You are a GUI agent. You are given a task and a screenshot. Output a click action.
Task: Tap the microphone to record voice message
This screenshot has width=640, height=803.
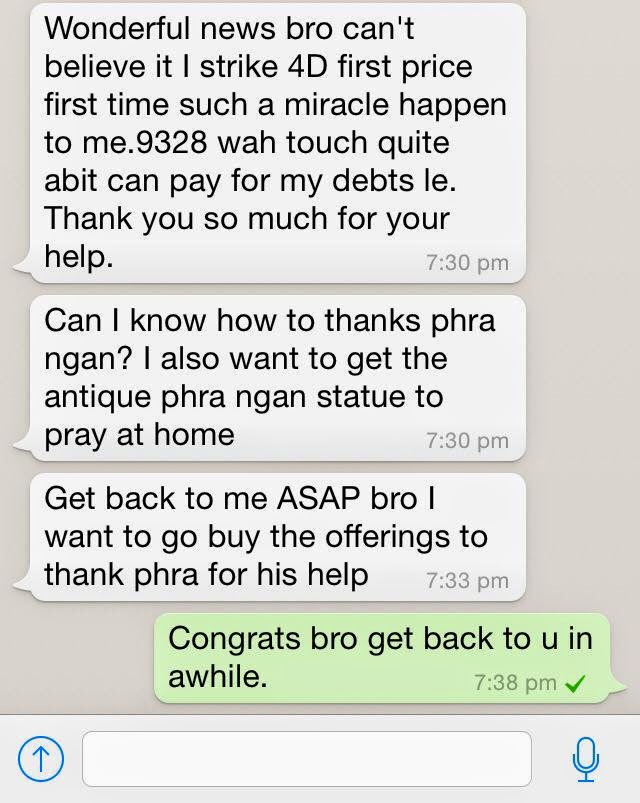tap(586, 760)
